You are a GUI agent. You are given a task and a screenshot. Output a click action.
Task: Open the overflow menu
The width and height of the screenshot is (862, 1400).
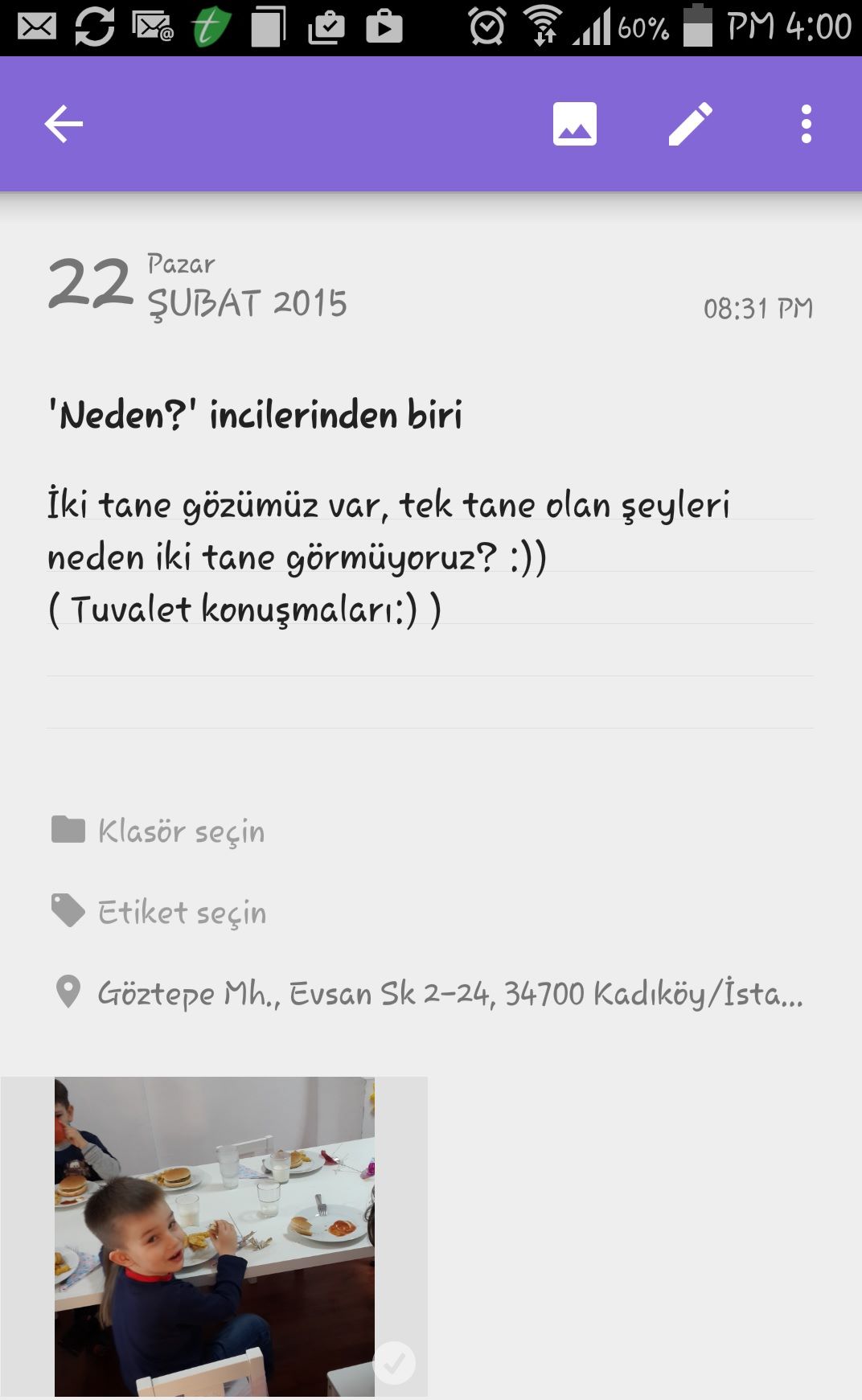(806, 125)
